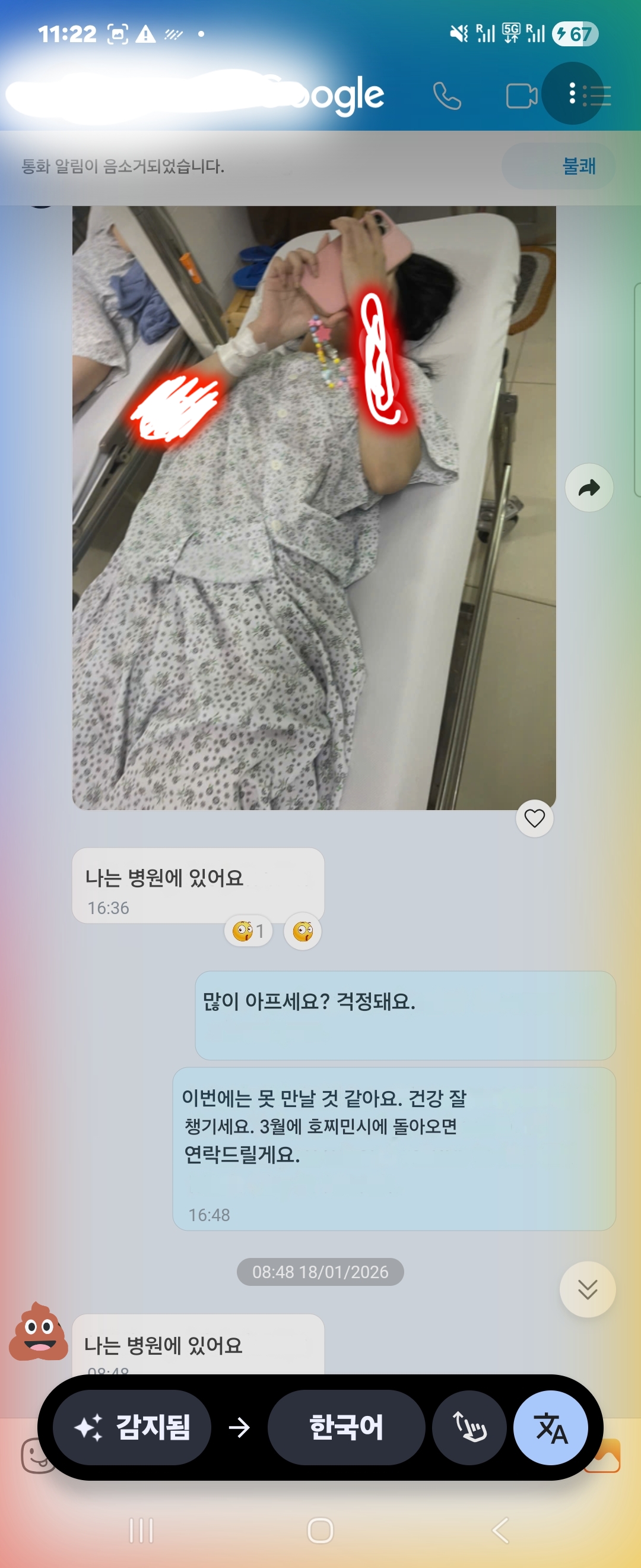Open surprised emoji reaction with count 1
This screenshot has height=1568, width=641.
tap(248, 931)
